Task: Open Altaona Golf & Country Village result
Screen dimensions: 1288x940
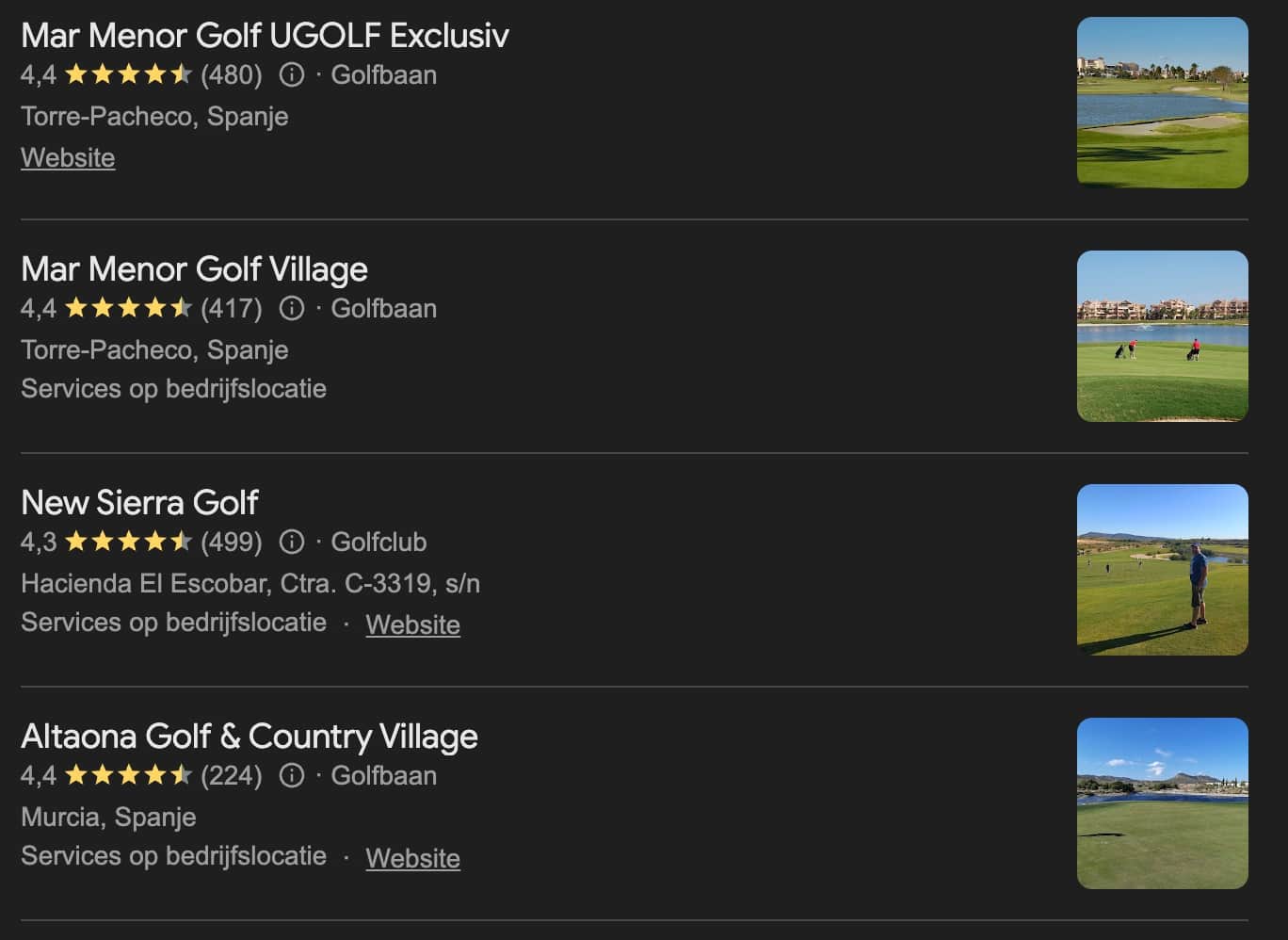Action: 250,737
